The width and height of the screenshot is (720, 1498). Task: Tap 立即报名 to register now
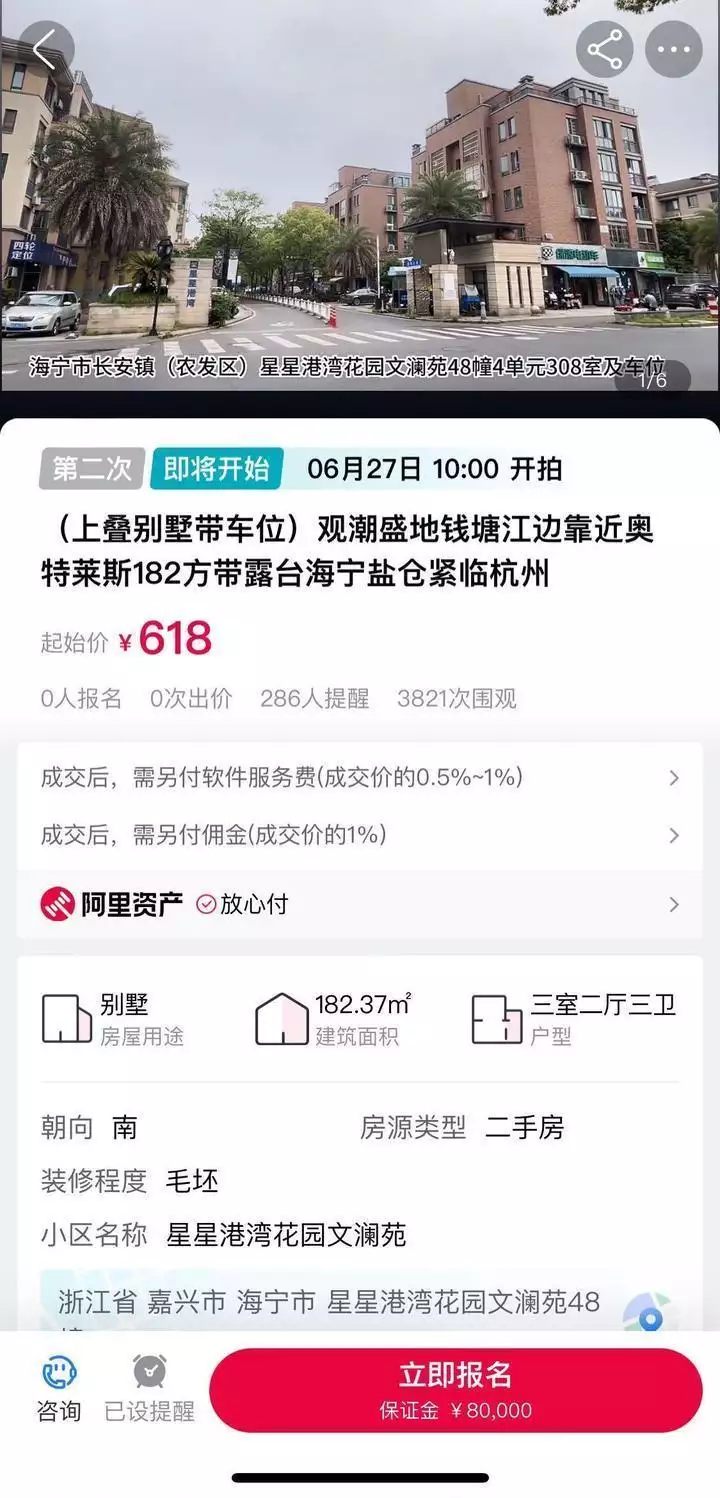click(456, 1389)
